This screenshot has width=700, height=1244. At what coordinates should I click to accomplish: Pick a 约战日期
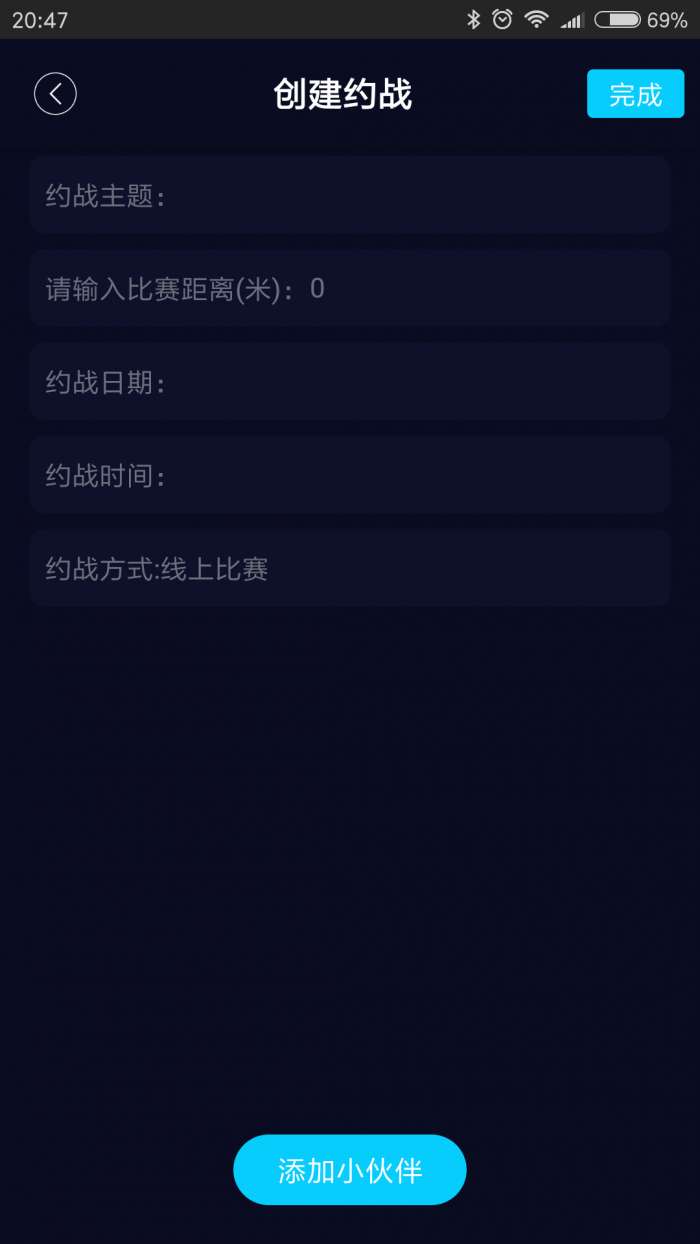click(x=349, y=382)
